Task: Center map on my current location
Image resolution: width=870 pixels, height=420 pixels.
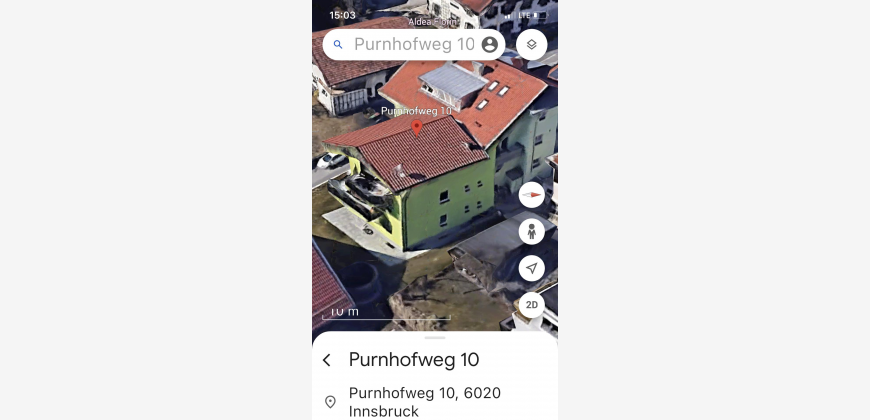Action: pyautogui.click(x=532, y=268)
